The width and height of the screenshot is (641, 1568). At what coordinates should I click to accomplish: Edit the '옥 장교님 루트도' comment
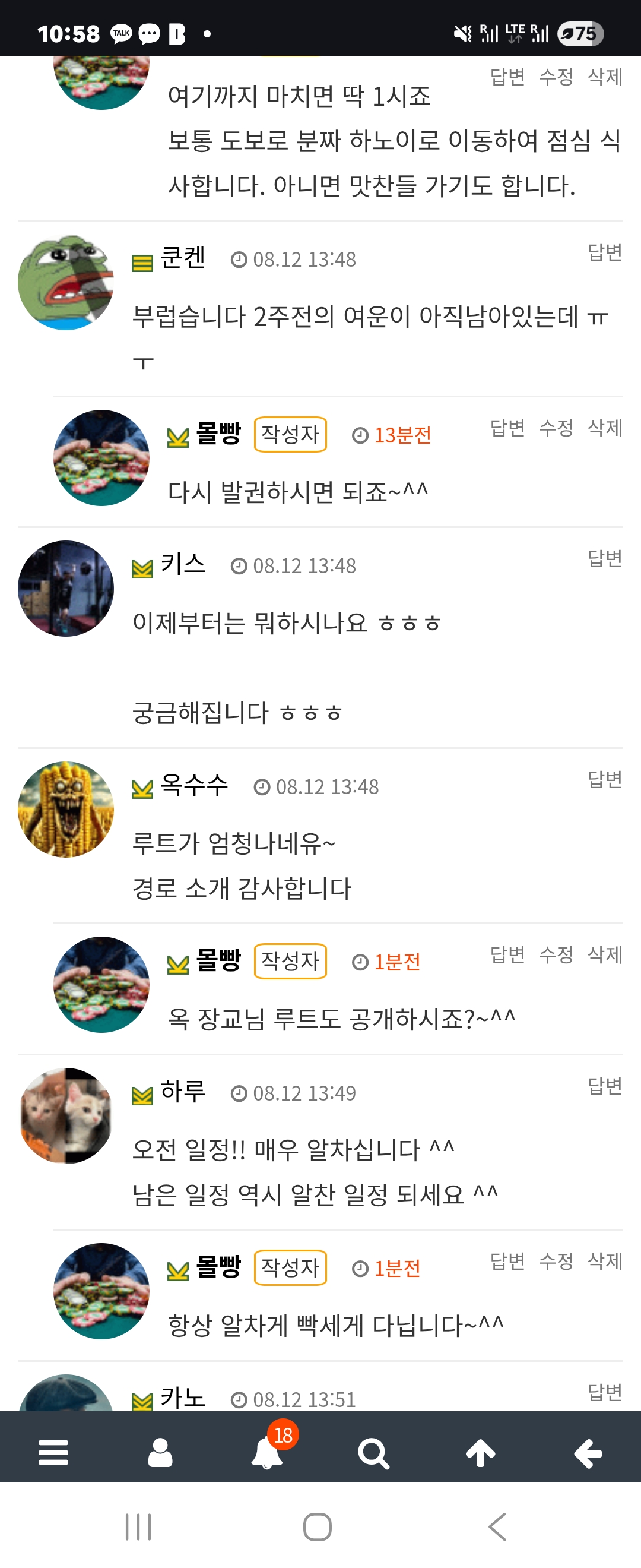coord(556,954)
